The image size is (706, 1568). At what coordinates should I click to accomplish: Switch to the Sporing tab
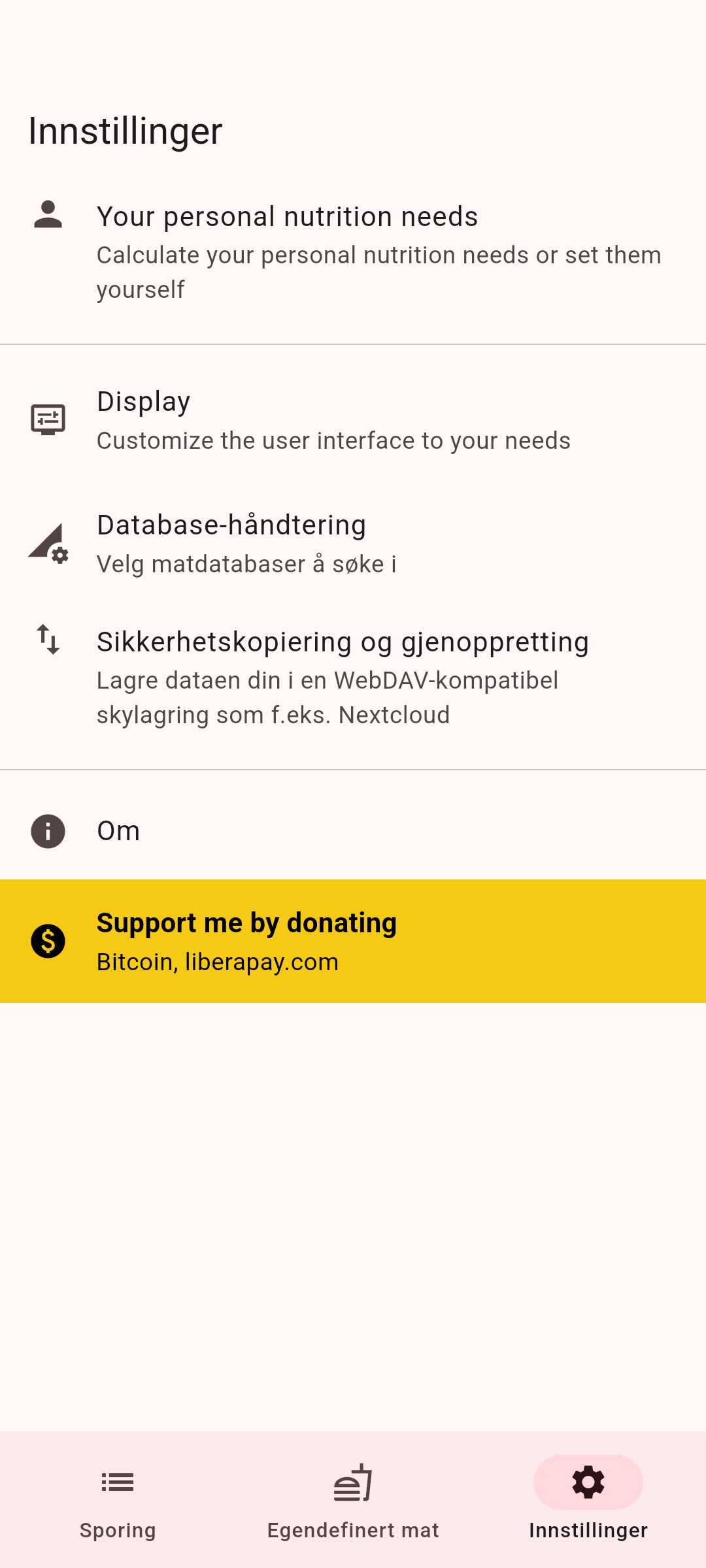pos(118,1499)
